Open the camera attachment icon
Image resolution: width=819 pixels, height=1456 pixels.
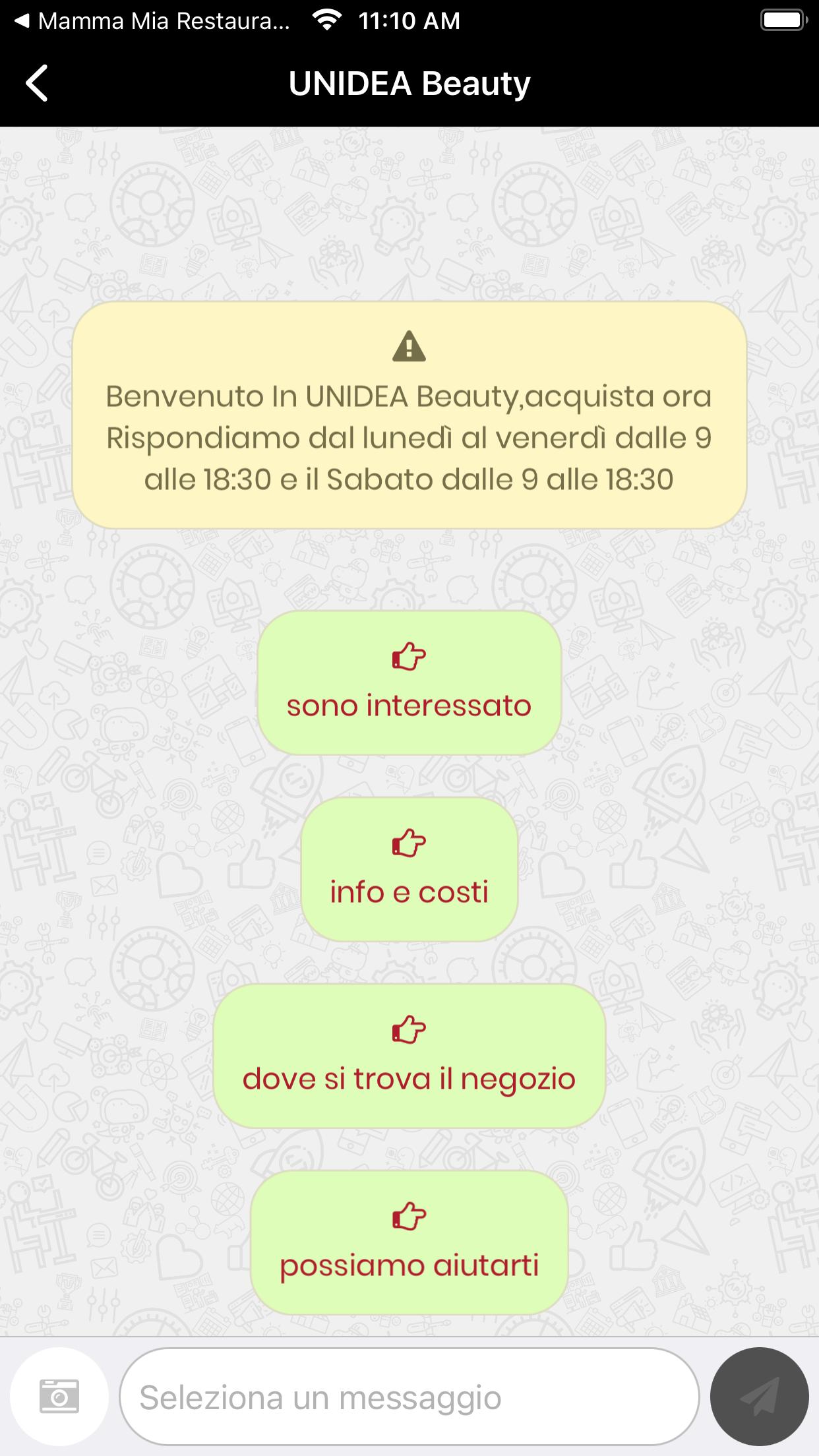(59, 1397)
